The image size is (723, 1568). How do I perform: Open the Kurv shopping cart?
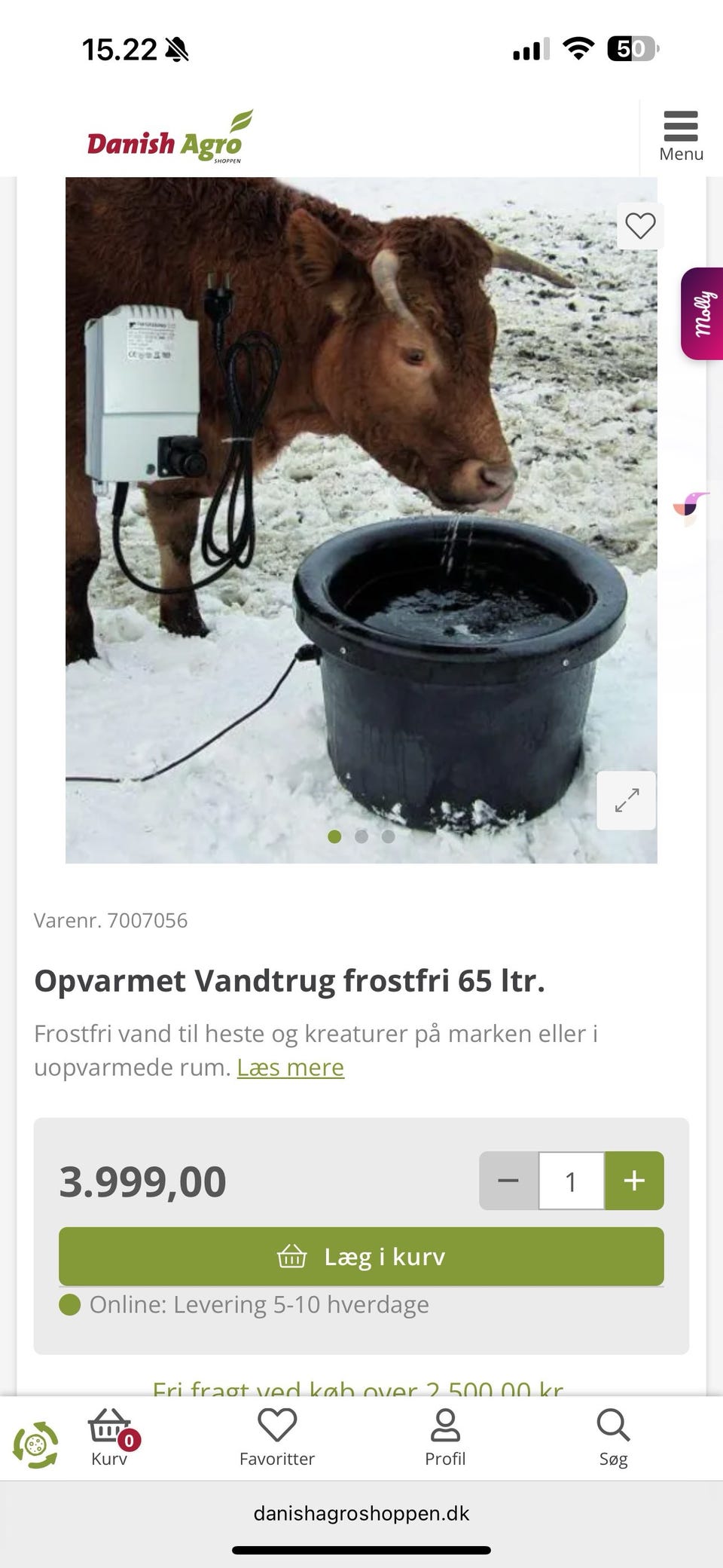pos(110,1438)
